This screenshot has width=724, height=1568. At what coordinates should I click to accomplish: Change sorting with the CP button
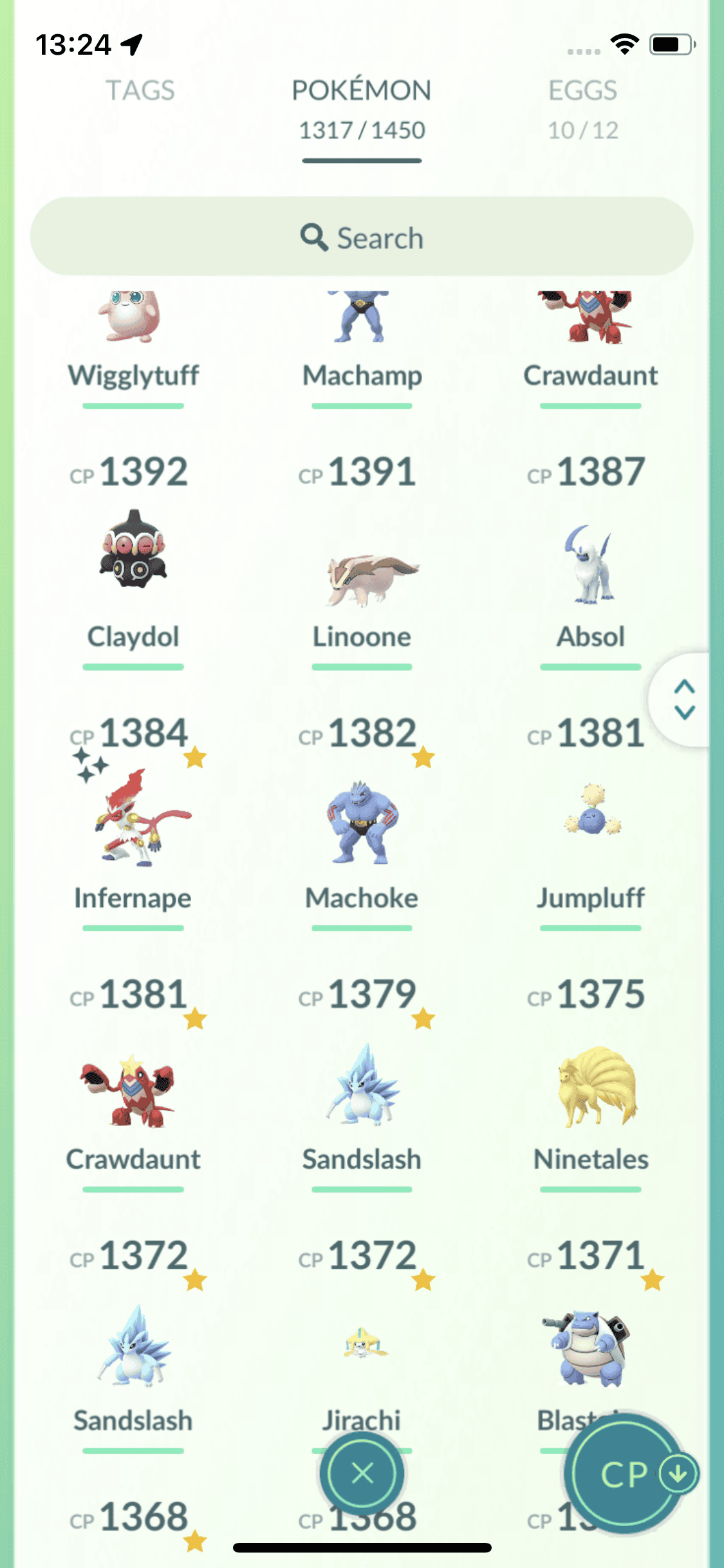click(624, 1473)
